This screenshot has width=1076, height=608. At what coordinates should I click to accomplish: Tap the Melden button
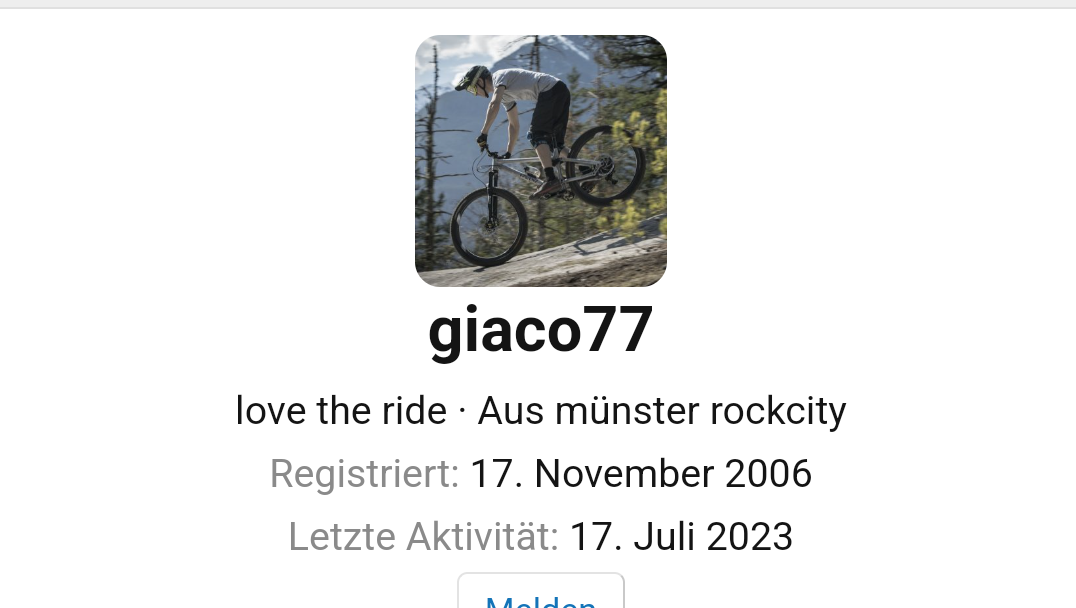tap(541, 594)
